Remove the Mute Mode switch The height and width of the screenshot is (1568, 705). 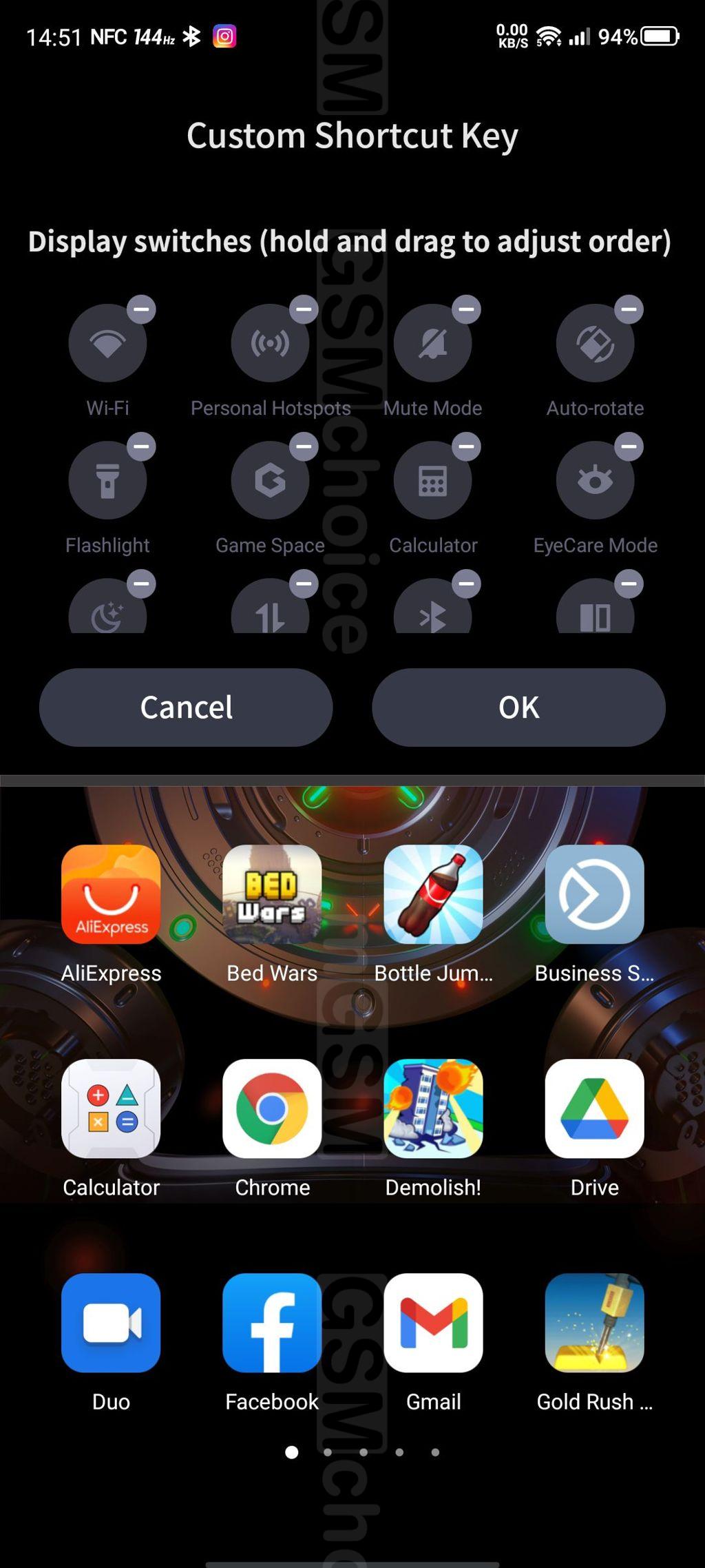click(x=466, y=309)
